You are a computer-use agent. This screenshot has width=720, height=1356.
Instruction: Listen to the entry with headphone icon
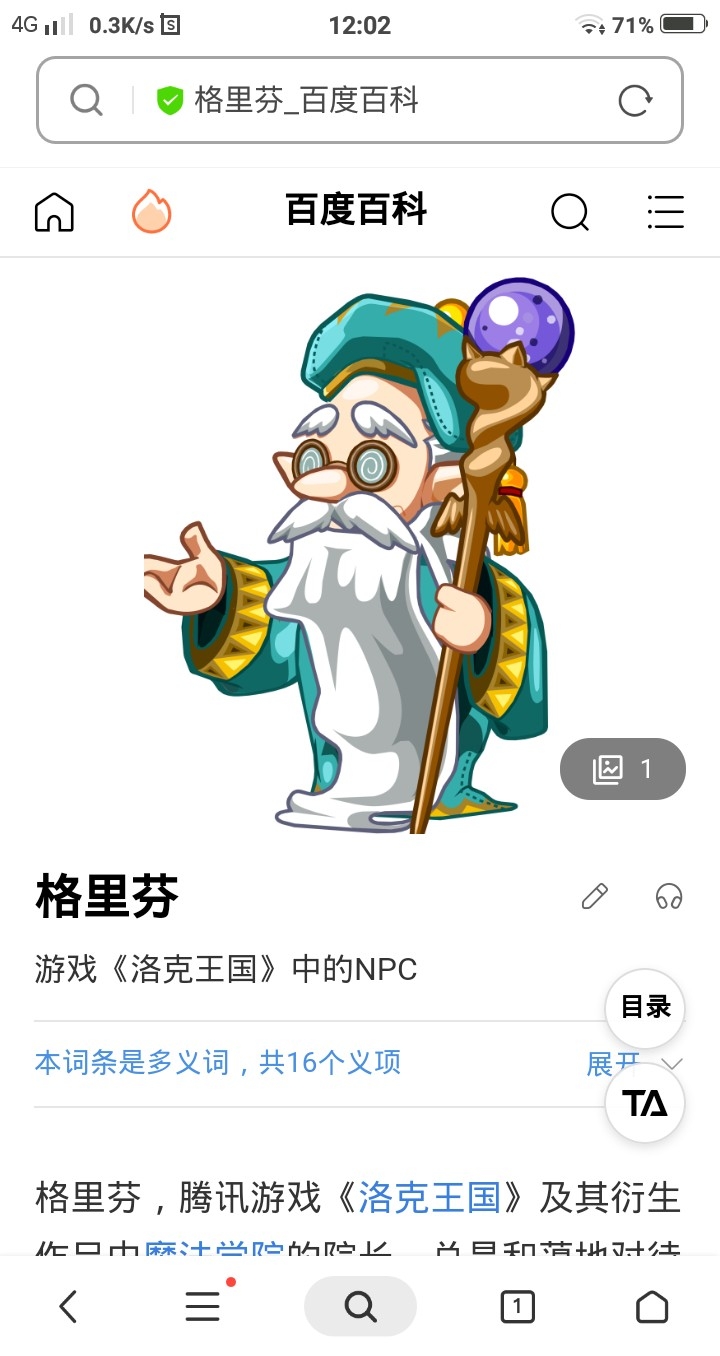coord(669,896)
